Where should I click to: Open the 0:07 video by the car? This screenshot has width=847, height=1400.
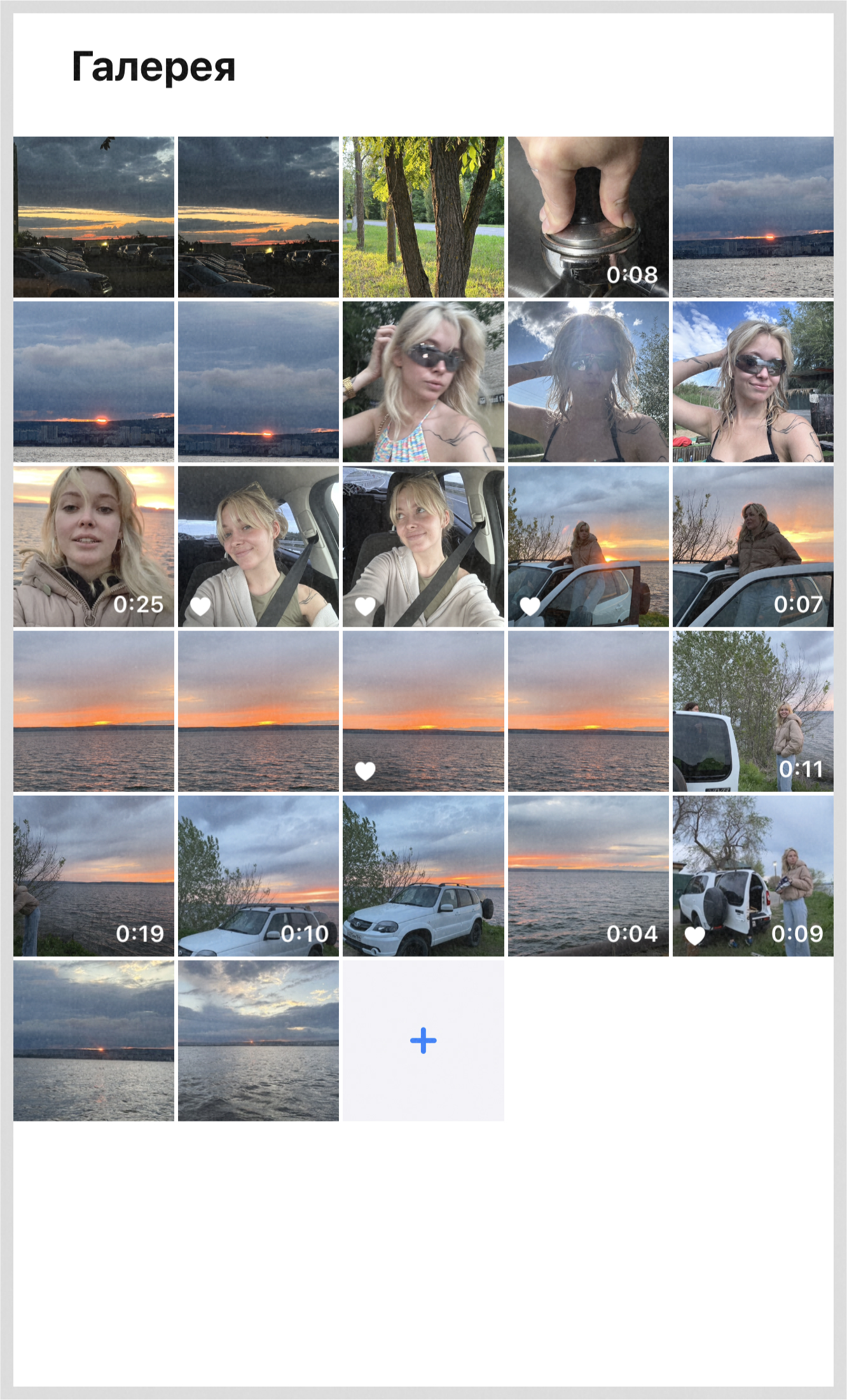[x=753, y=546]
